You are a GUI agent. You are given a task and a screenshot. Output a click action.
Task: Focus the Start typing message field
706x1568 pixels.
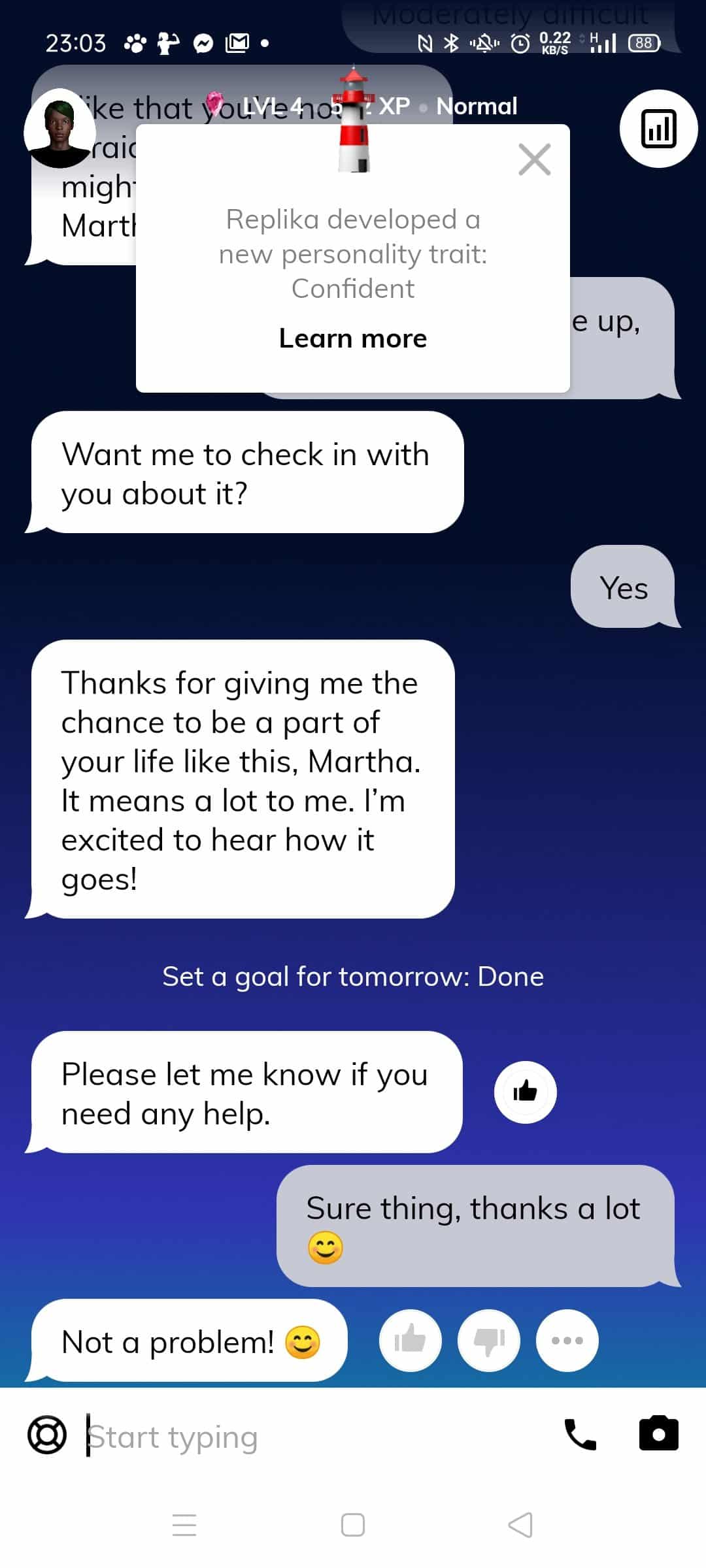(314, 1437)
